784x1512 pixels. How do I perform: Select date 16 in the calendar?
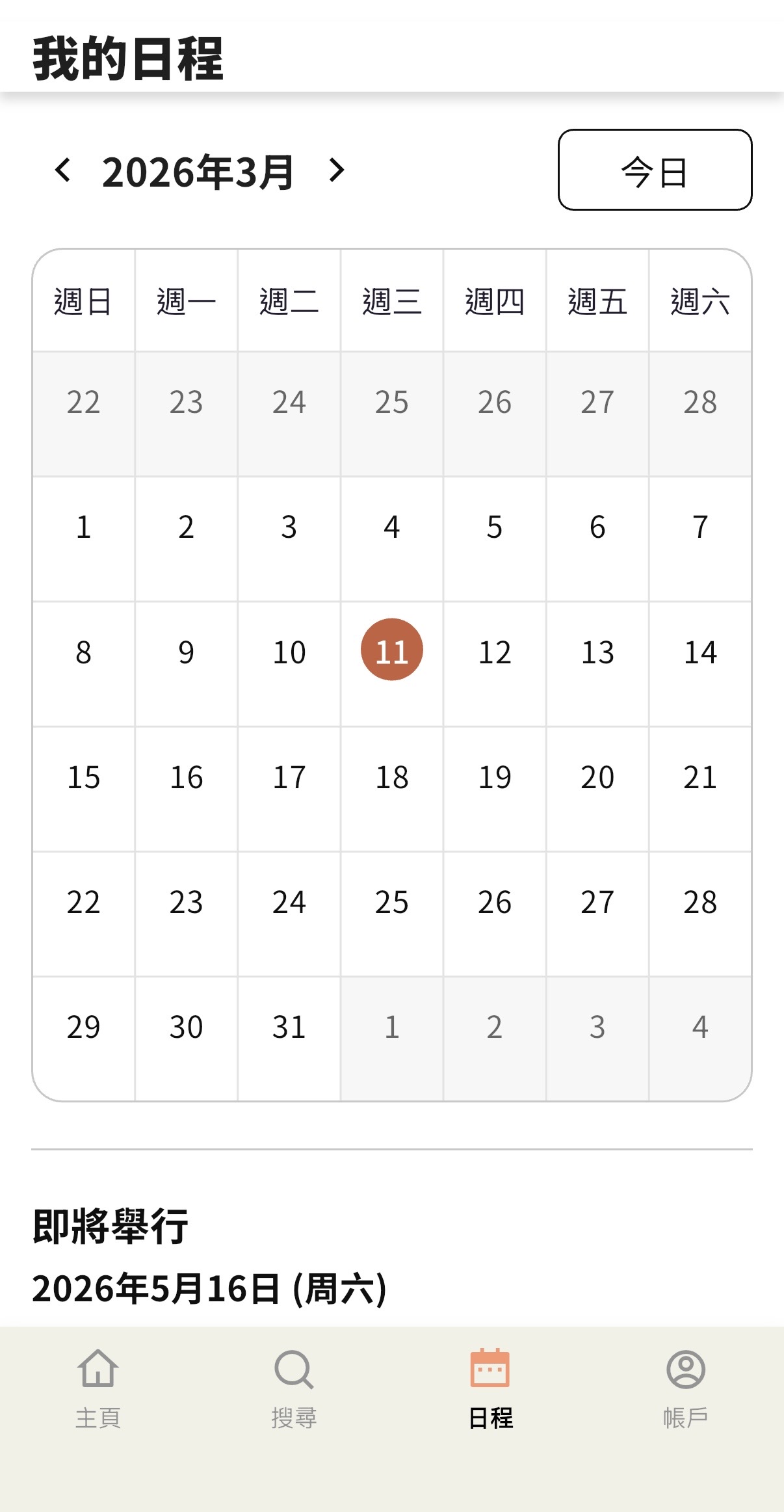(x=187, y=776)
